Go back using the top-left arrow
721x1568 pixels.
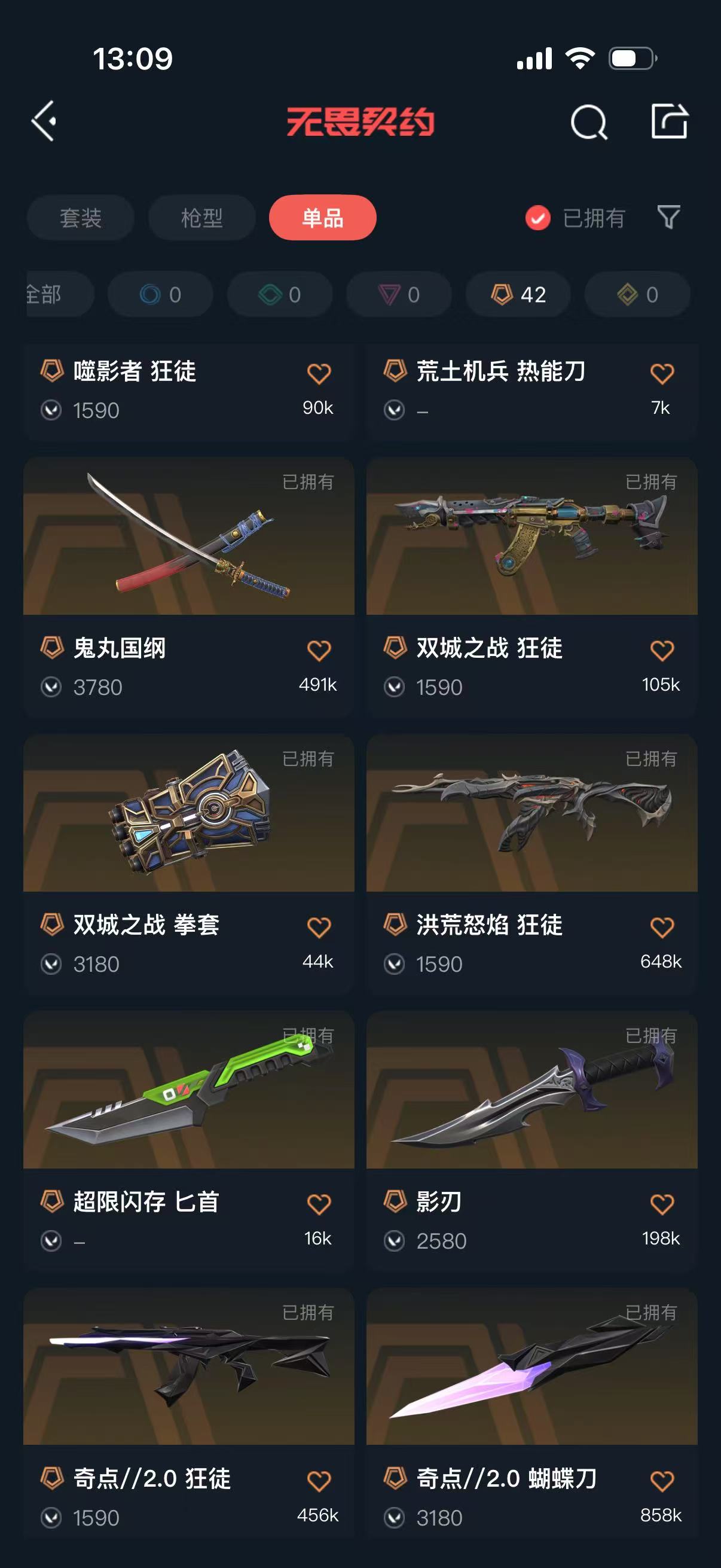pyautogui.click(x=44, y=121)
